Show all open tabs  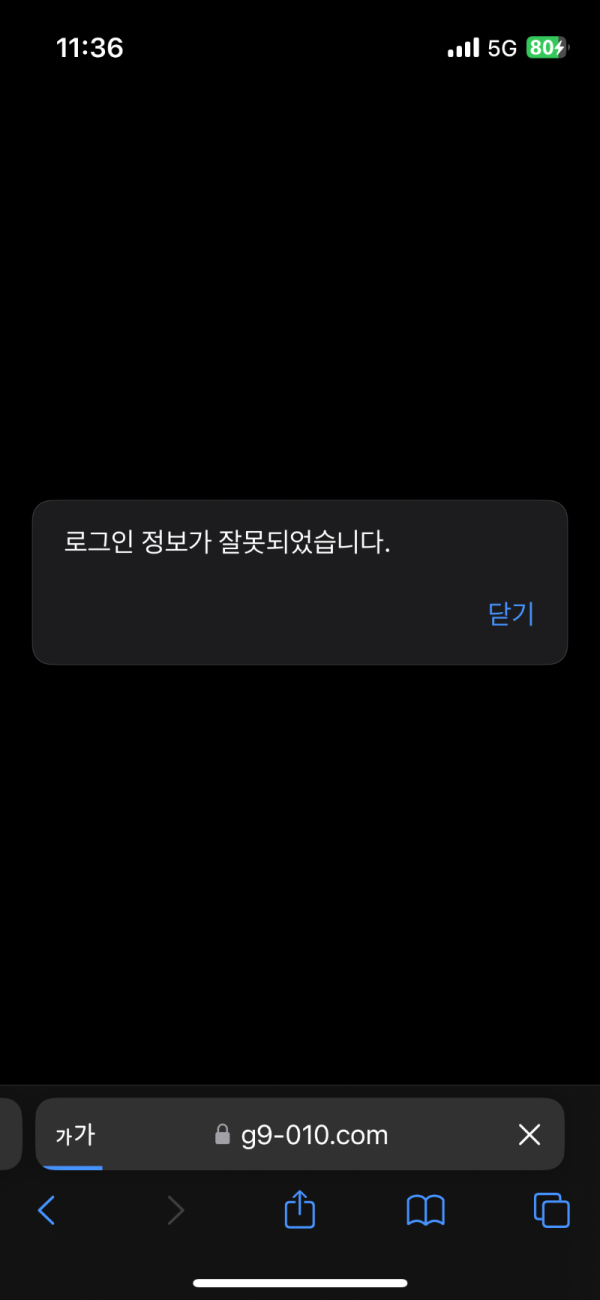pos(551,1211)
